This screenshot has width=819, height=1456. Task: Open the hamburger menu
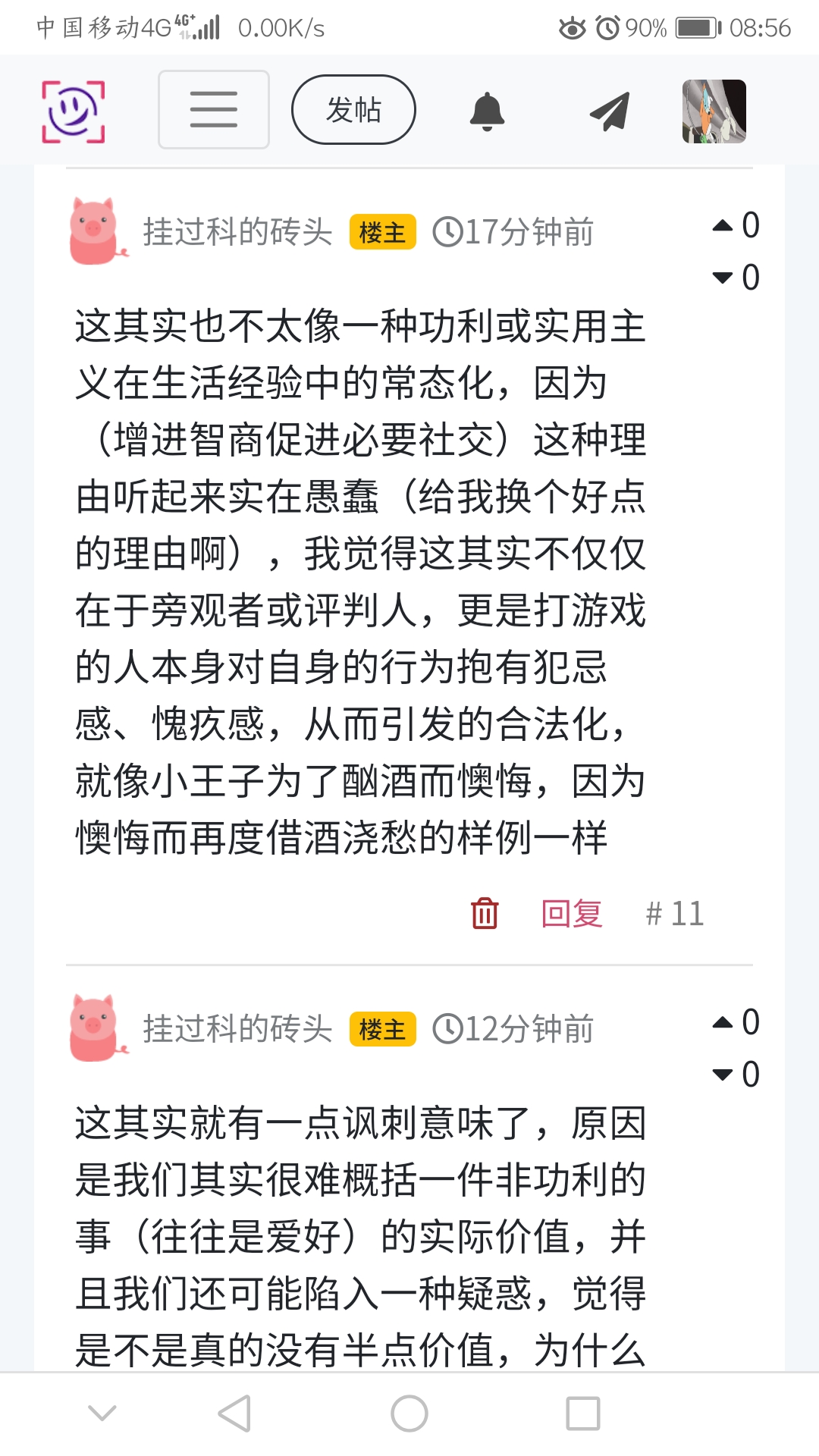click(x=214, y=110)
